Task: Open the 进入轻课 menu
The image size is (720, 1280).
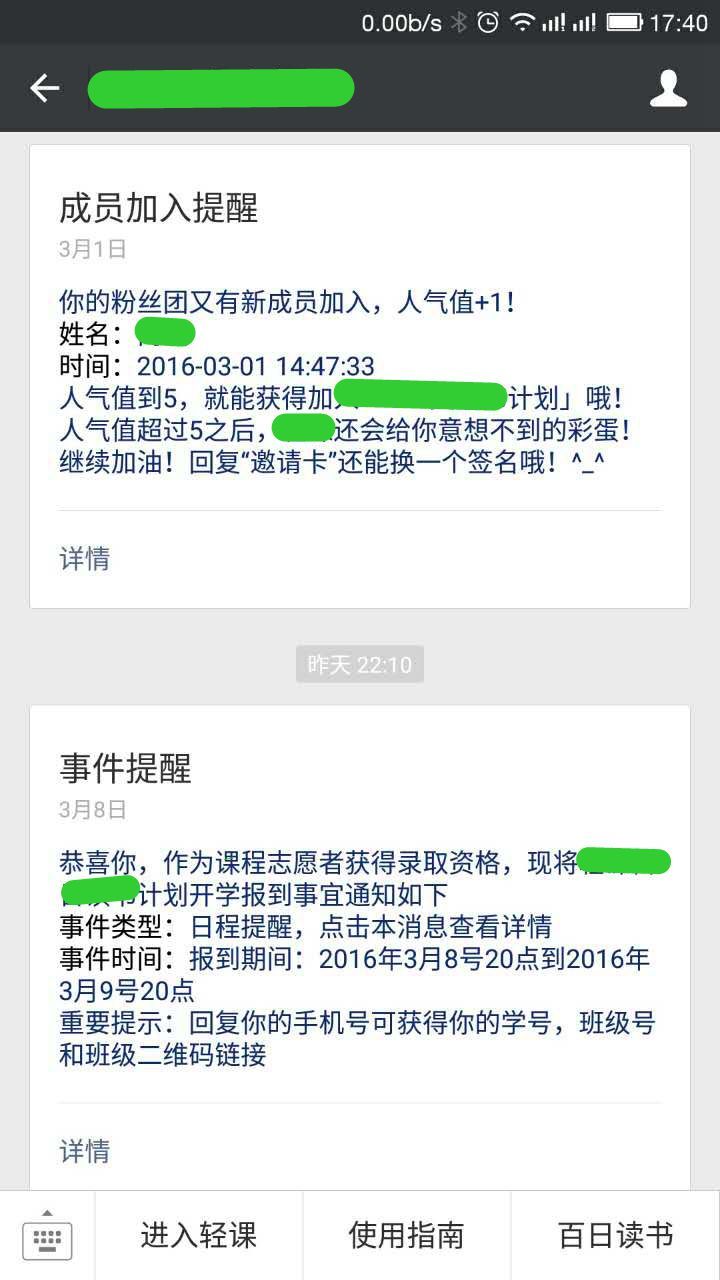Action: [199, 1236]
